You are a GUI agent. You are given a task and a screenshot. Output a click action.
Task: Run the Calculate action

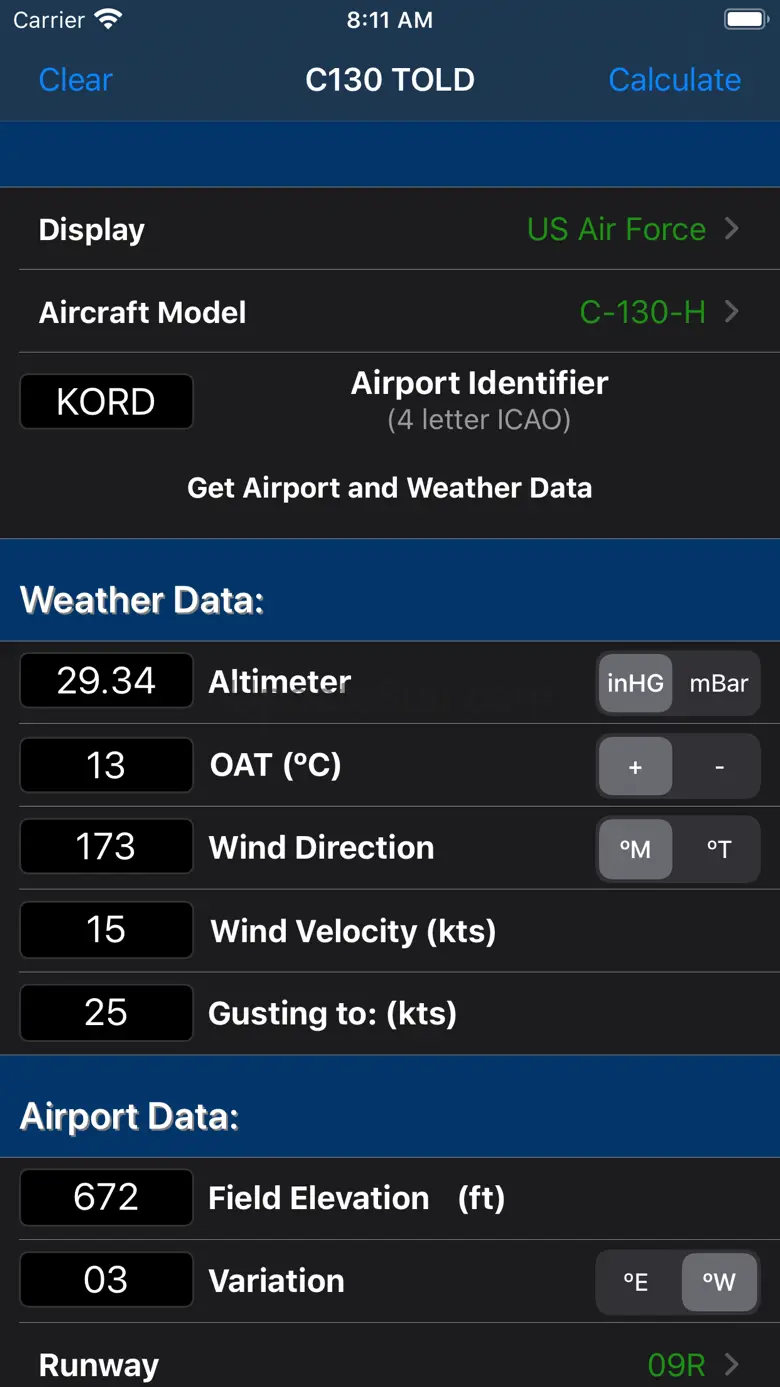tap(674, 80)
